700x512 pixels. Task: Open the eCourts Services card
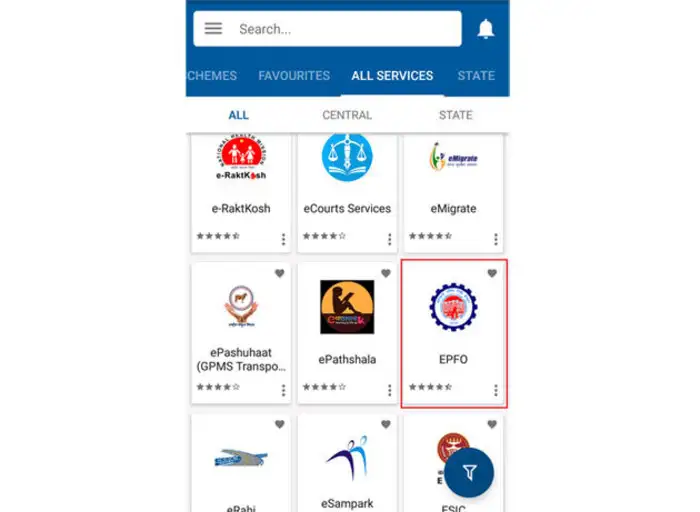347,190
